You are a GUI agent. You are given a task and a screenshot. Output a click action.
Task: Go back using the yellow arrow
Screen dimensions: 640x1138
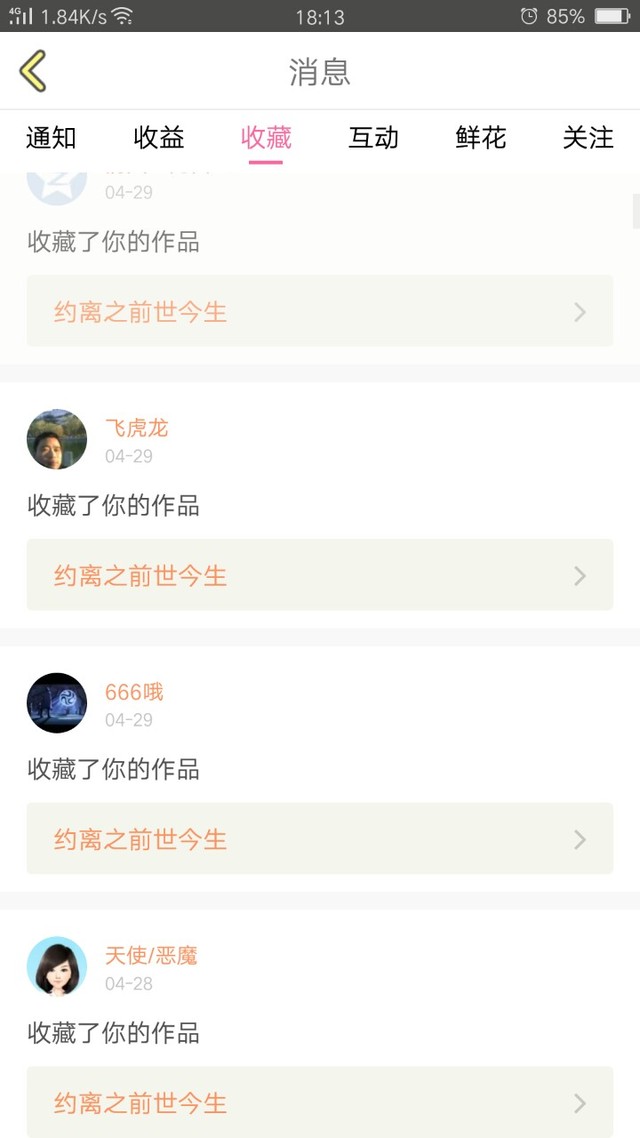(x=33, y=72)
